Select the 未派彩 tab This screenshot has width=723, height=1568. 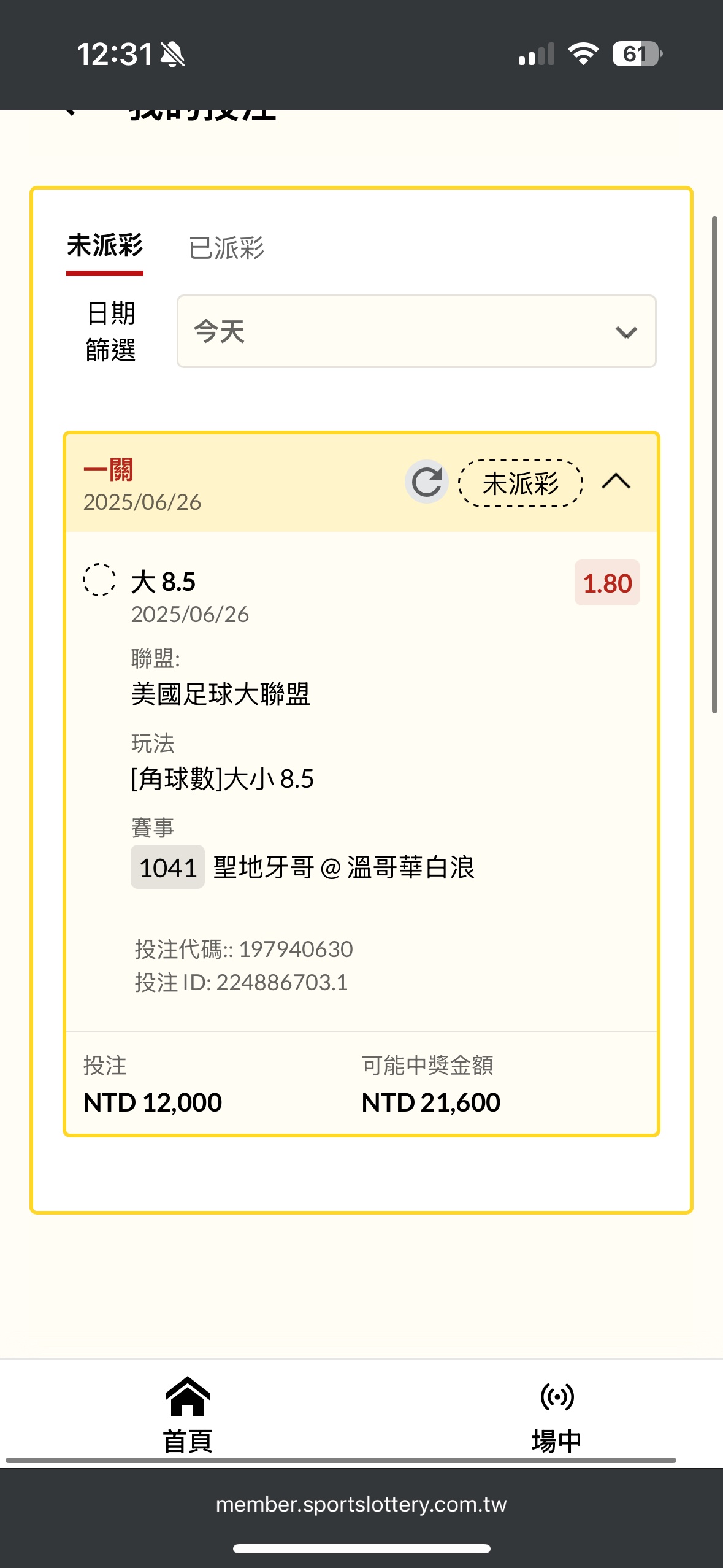[x=105, y=247]
